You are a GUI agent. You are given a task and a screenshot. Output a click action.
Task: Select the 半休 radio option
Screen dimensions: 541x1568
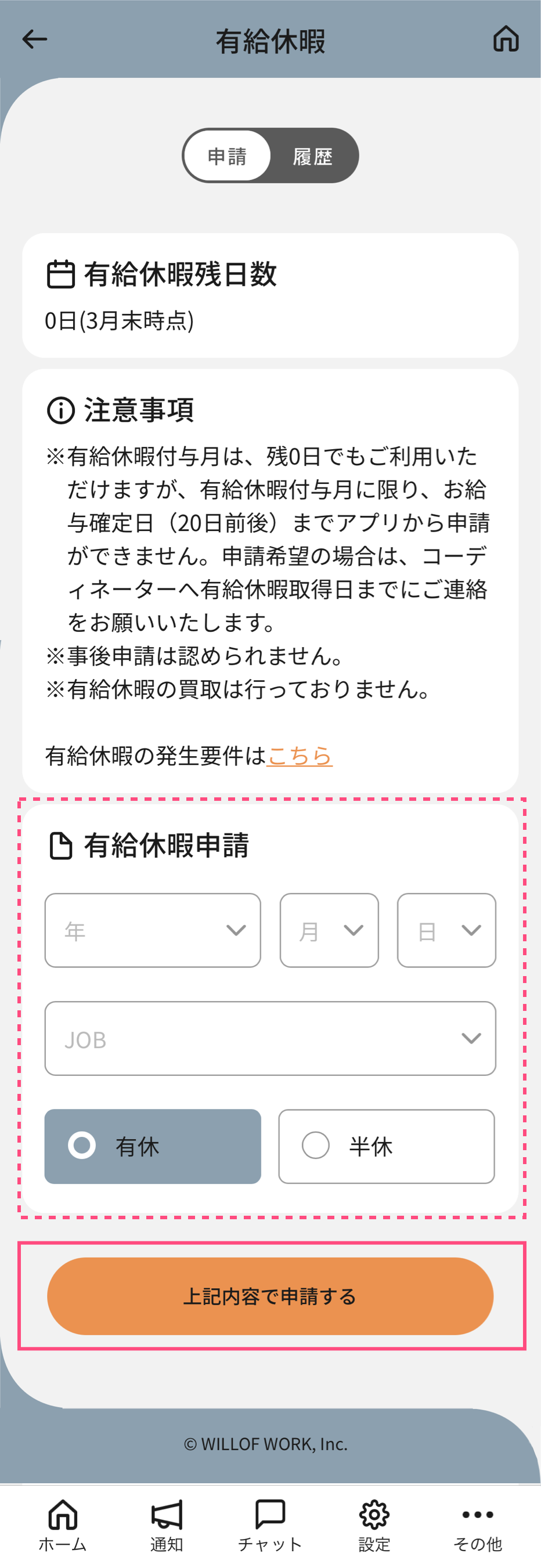386,1146
